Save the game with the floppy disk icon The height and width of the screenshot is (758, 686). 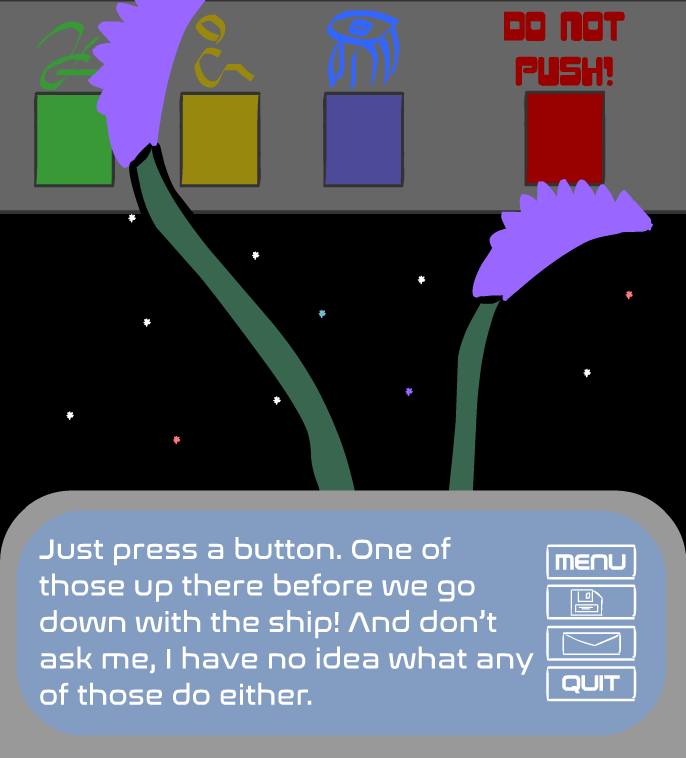[591, 602]
